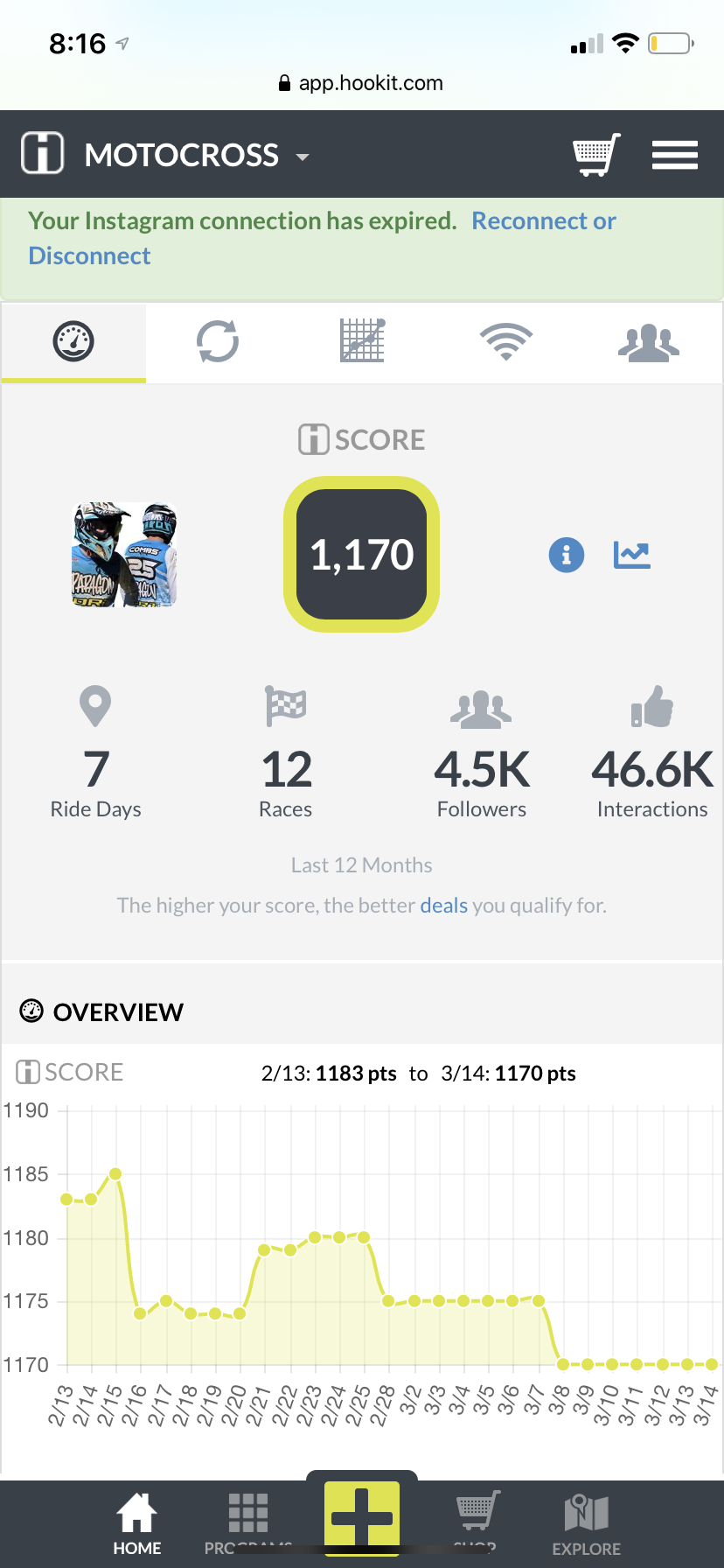
Task: Tap the yellow plus button
Action: coord(362,1517)
